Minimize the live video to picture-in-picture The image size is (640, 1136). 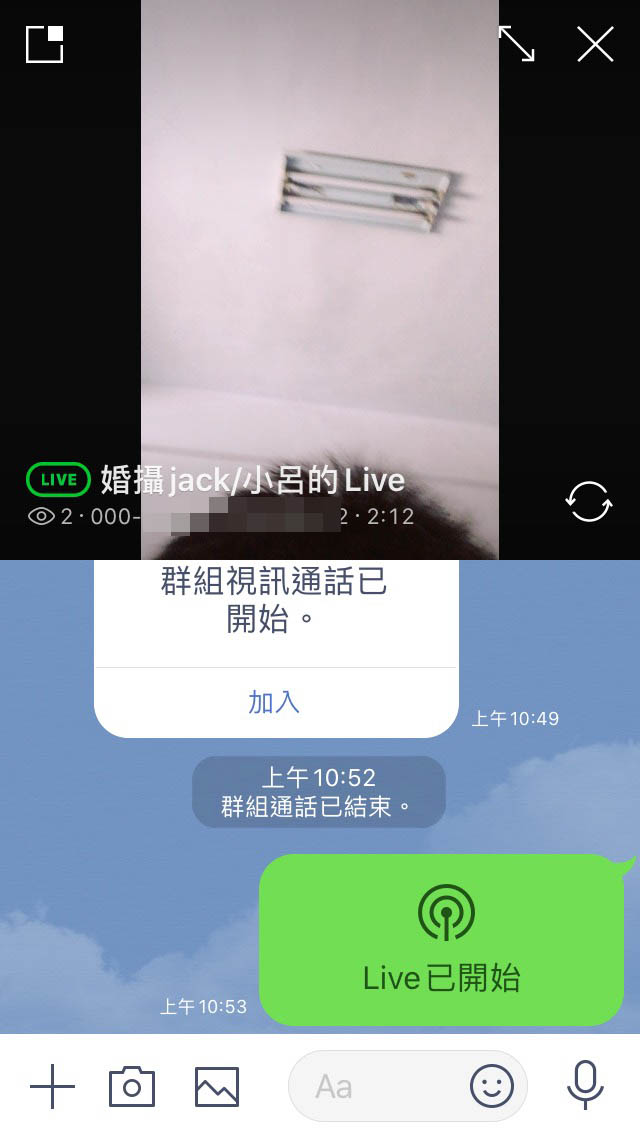point(45,44)
